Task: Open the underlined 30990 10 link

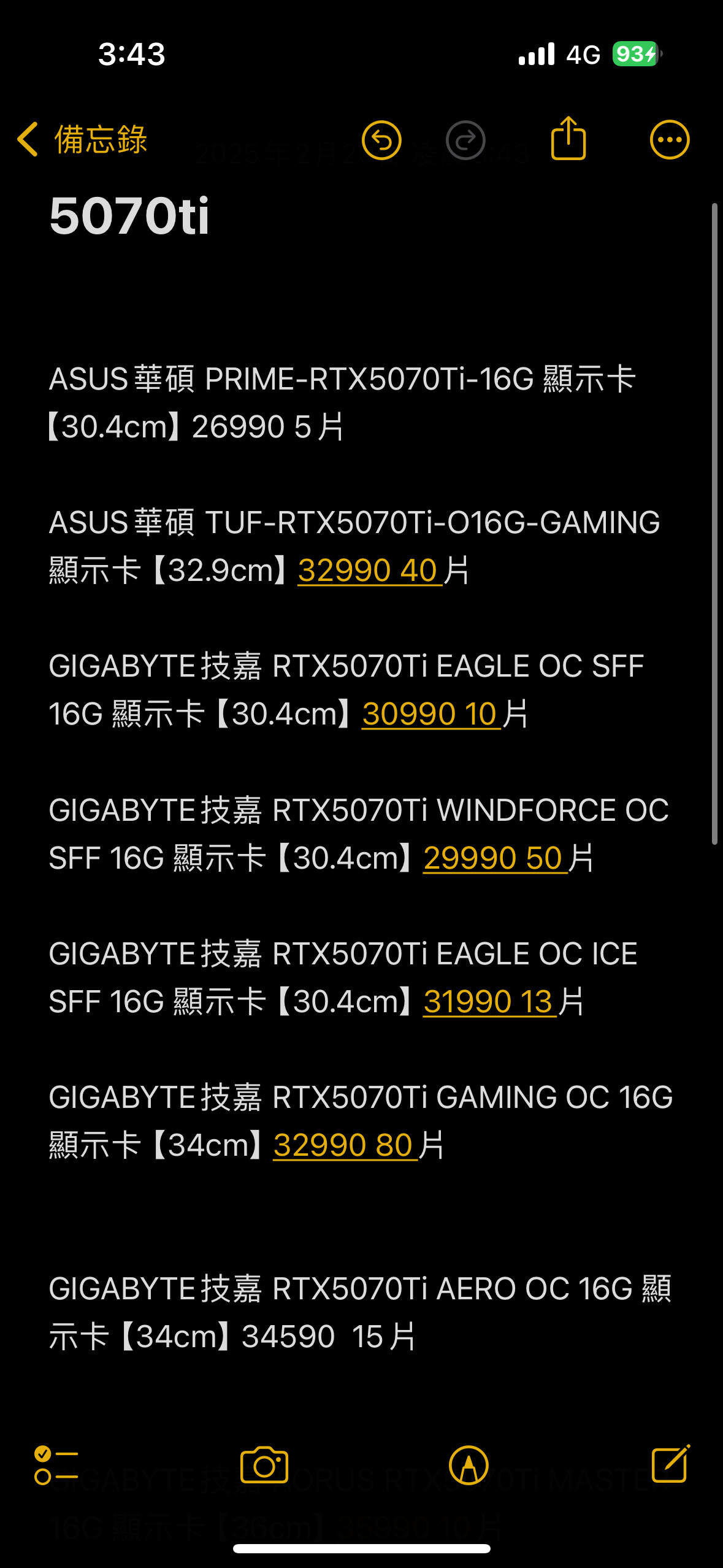Action: click(431, 714)
